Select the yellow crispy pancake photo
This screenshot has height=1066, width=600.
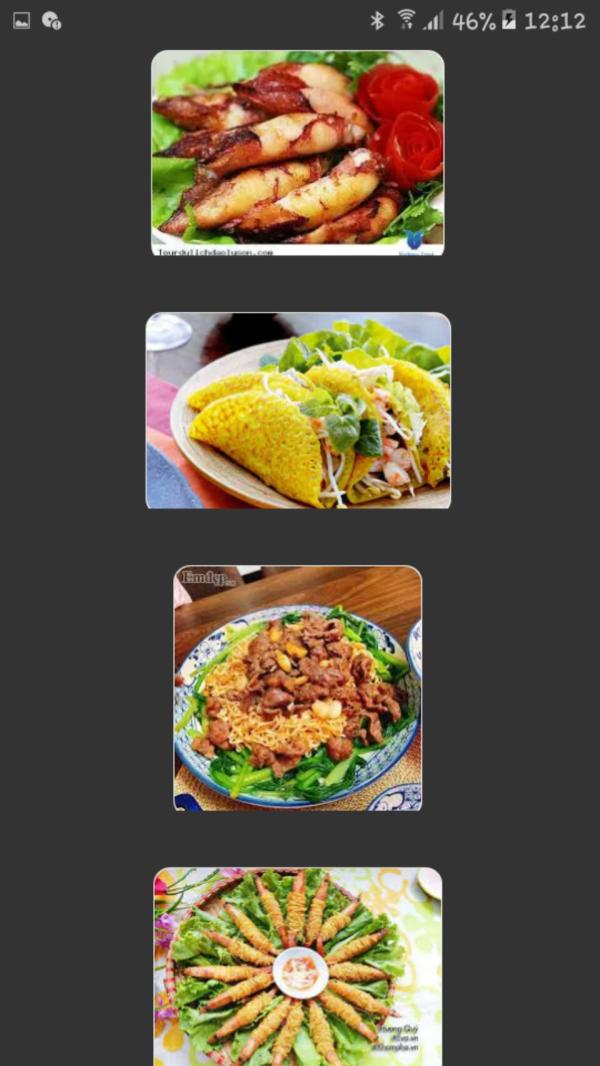[298, 411]
